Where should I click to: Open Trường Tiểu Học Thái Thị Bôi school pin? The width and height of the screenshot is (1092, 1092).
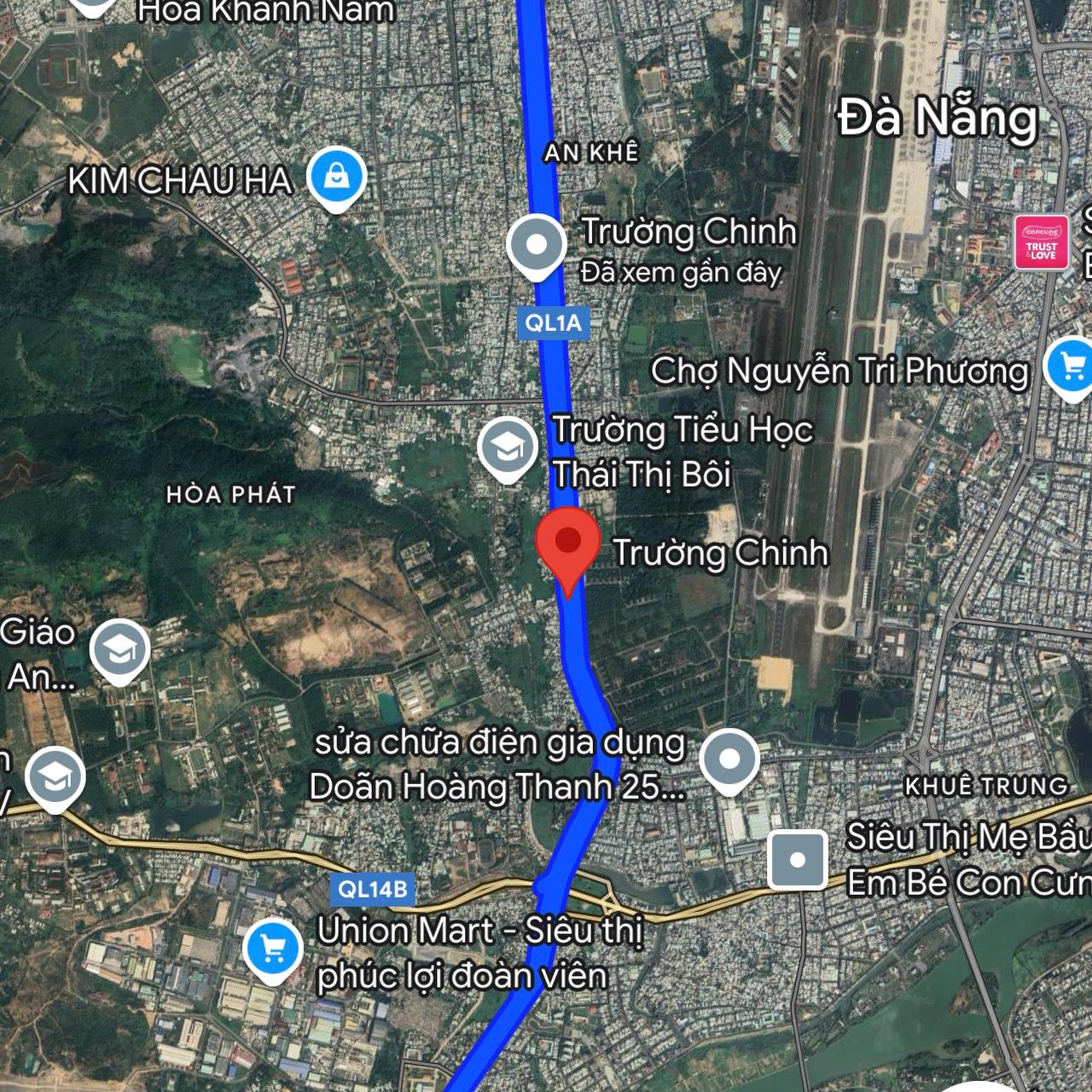(508, 446)
